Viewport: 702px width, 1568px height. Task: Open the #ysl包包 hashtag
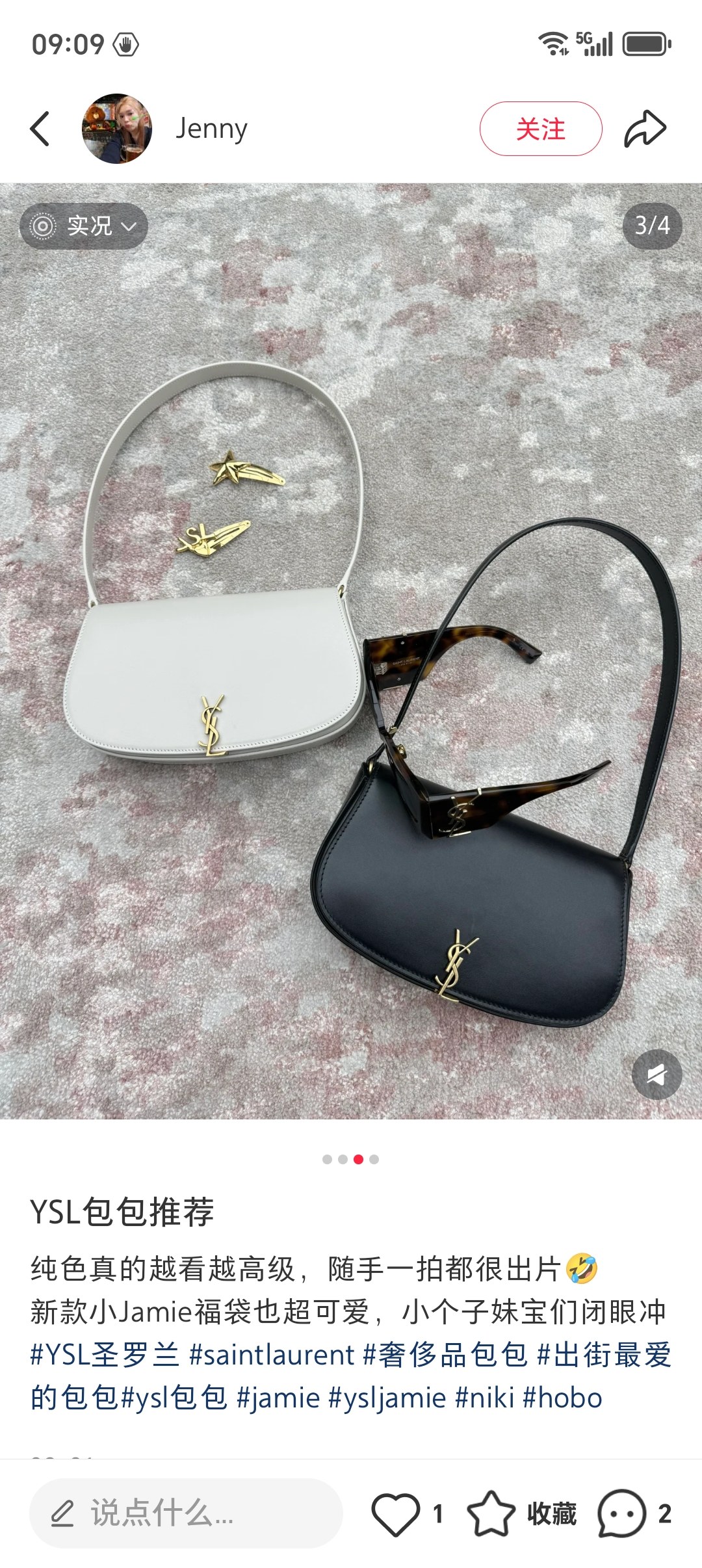click(174, 1398)
